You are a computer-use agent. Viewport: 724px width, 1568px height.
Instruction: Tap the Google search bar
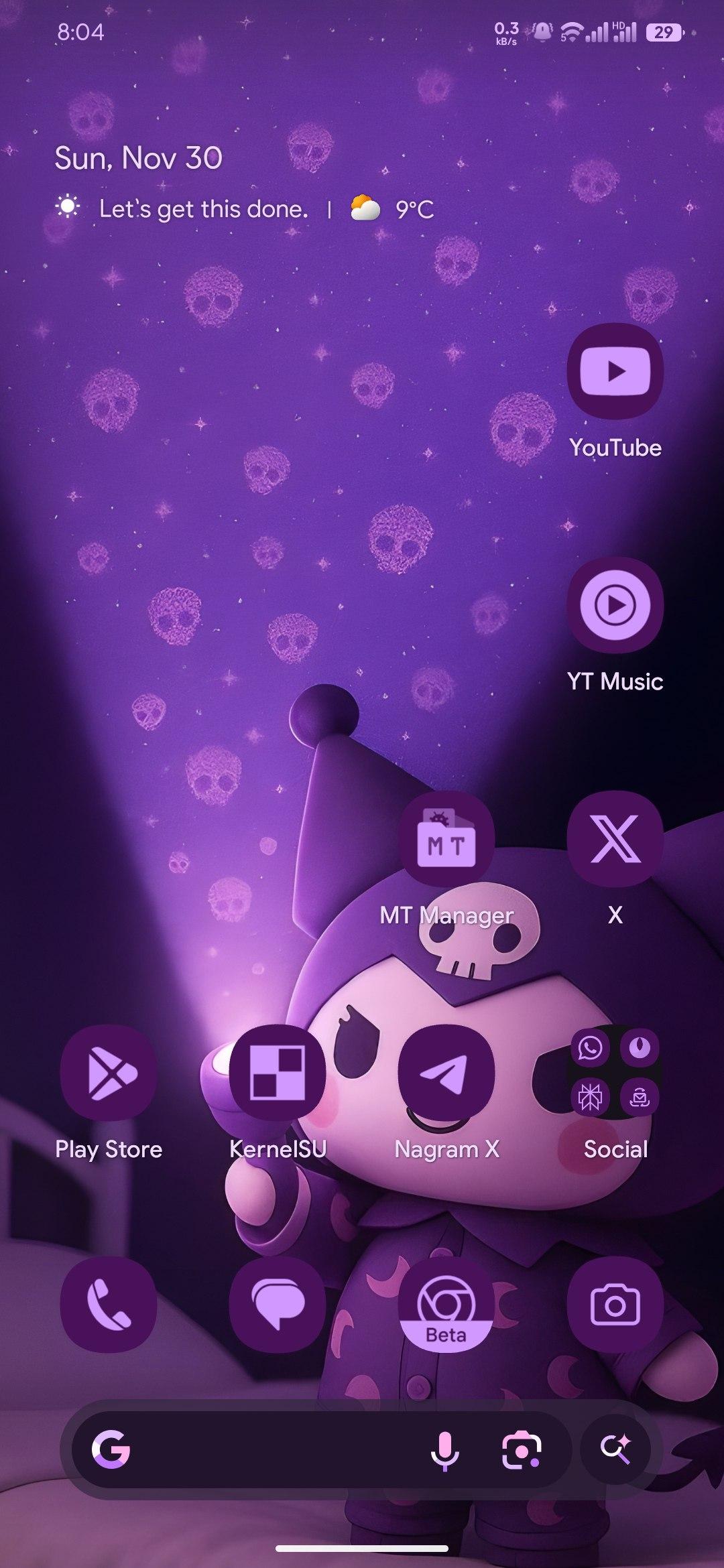coord(268,1450)
